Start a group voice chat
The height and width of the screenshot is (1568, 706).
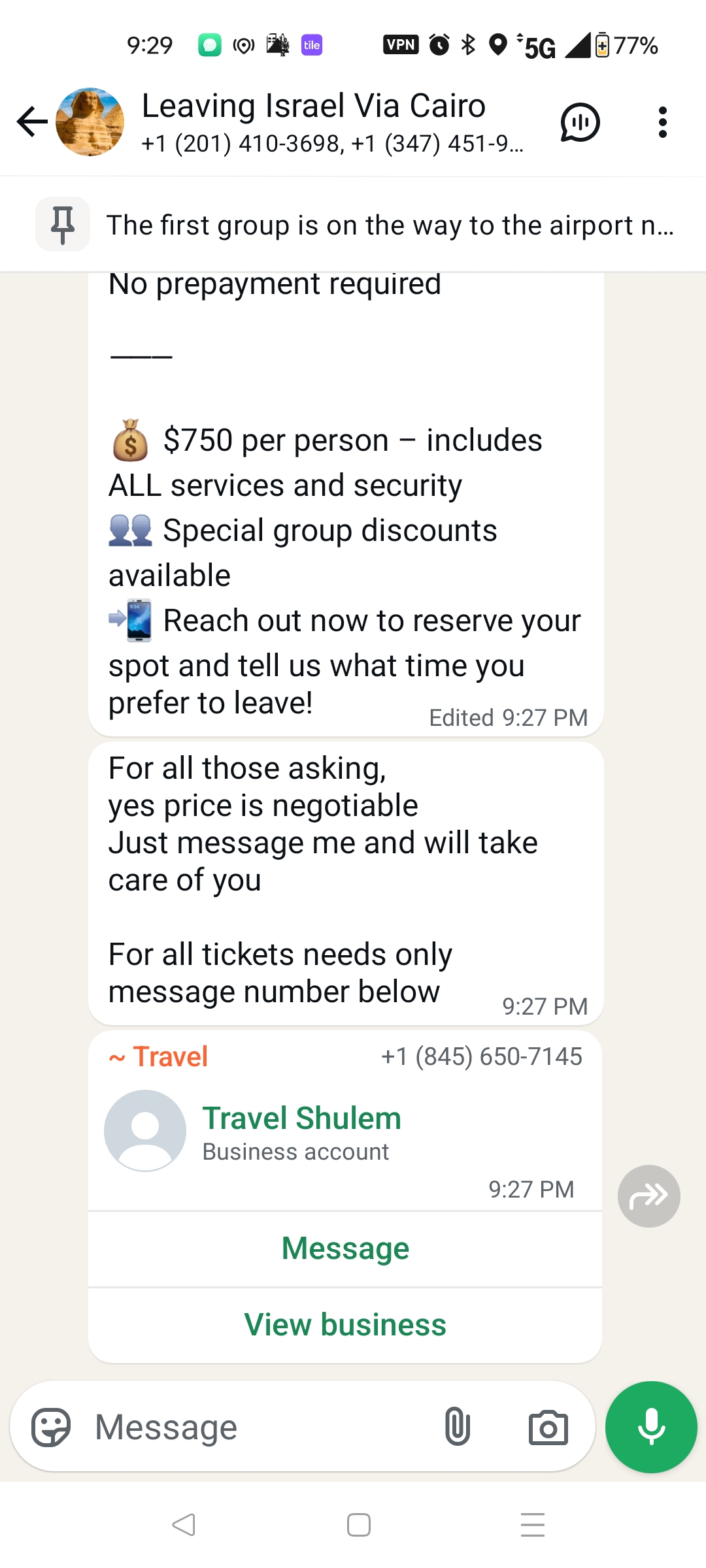(580, 122)
